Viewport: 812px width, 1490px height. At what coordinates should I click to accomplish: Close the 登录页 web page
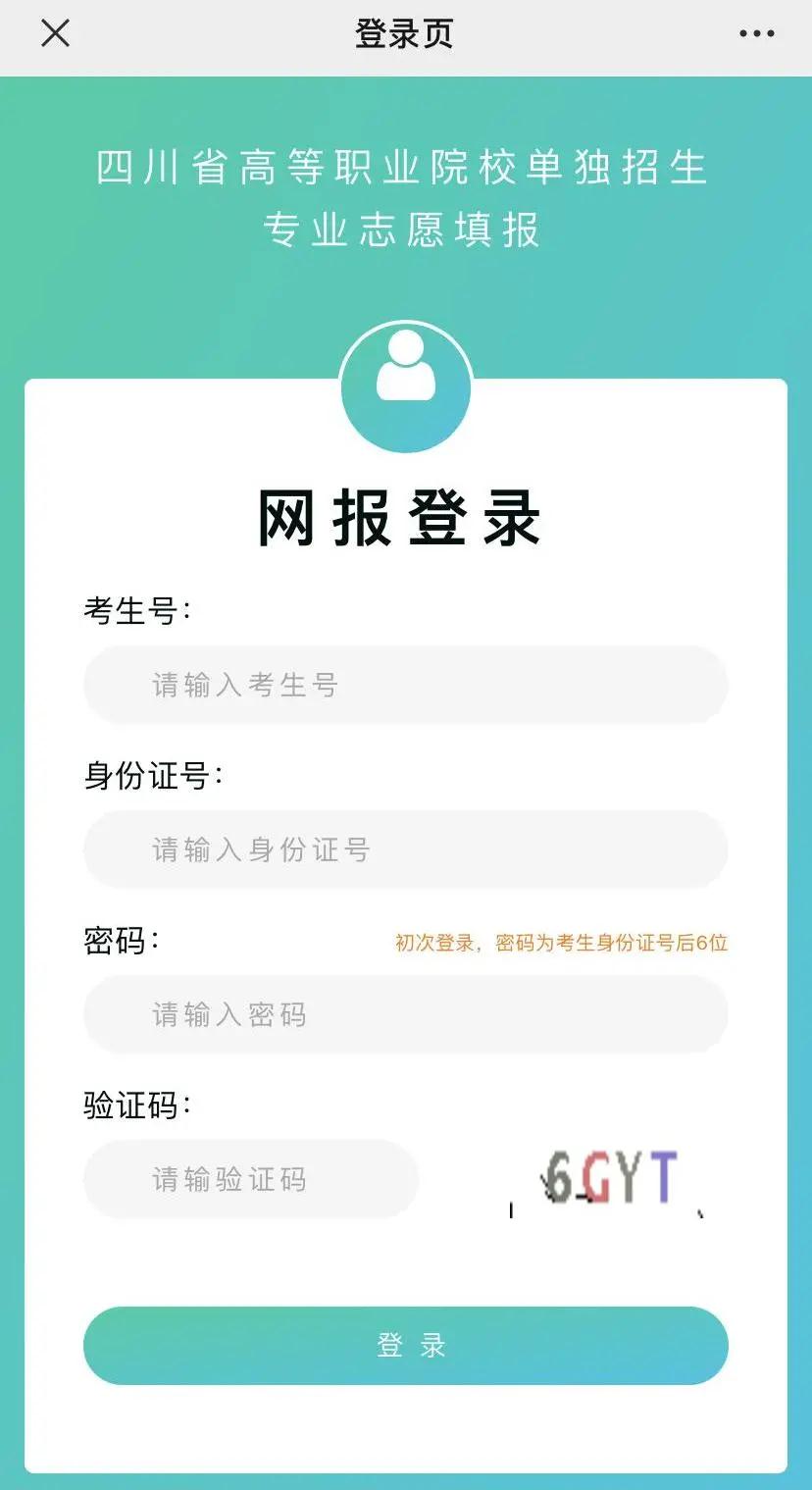click(x=55, y=33)
